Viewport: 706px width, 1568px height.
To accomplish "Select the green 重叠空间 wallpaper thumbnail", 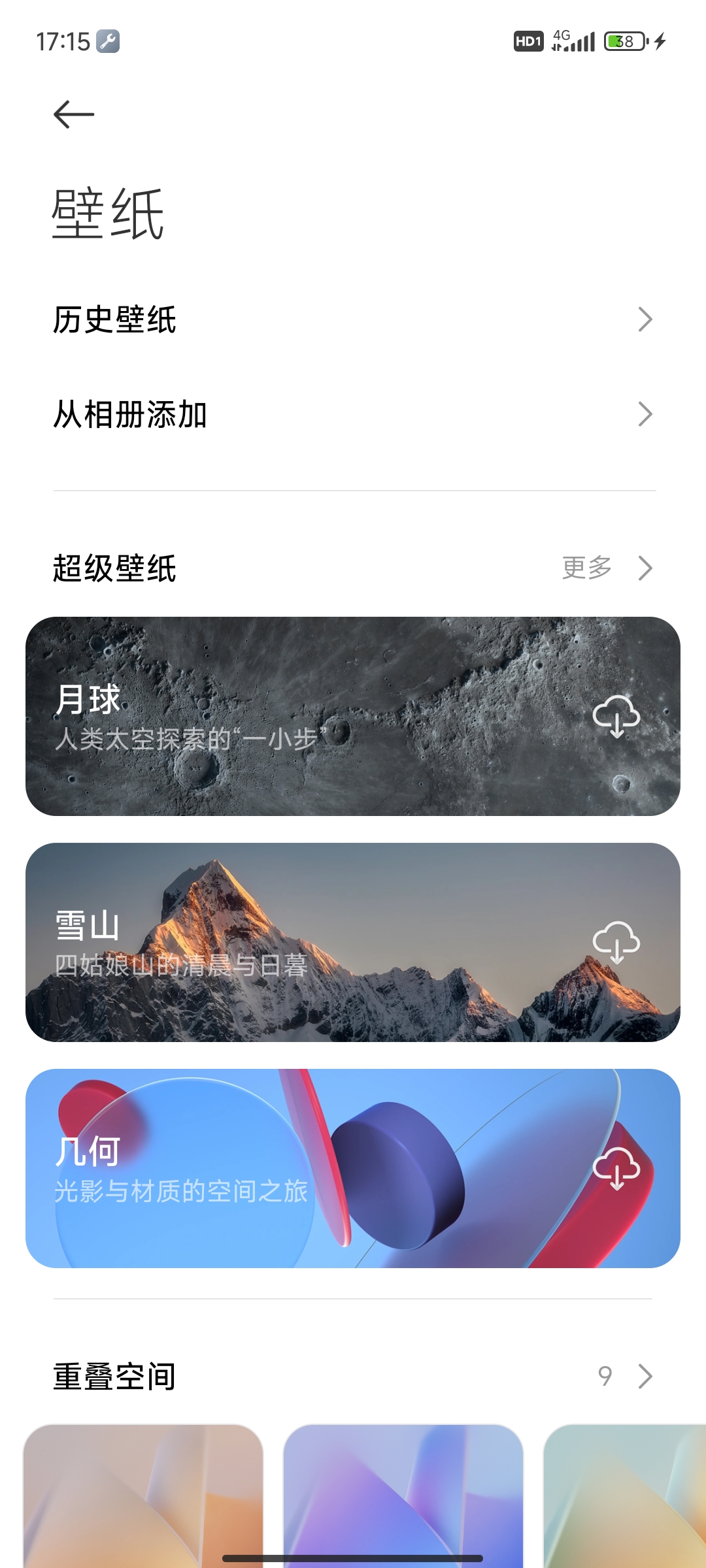I will (625, 1496).
